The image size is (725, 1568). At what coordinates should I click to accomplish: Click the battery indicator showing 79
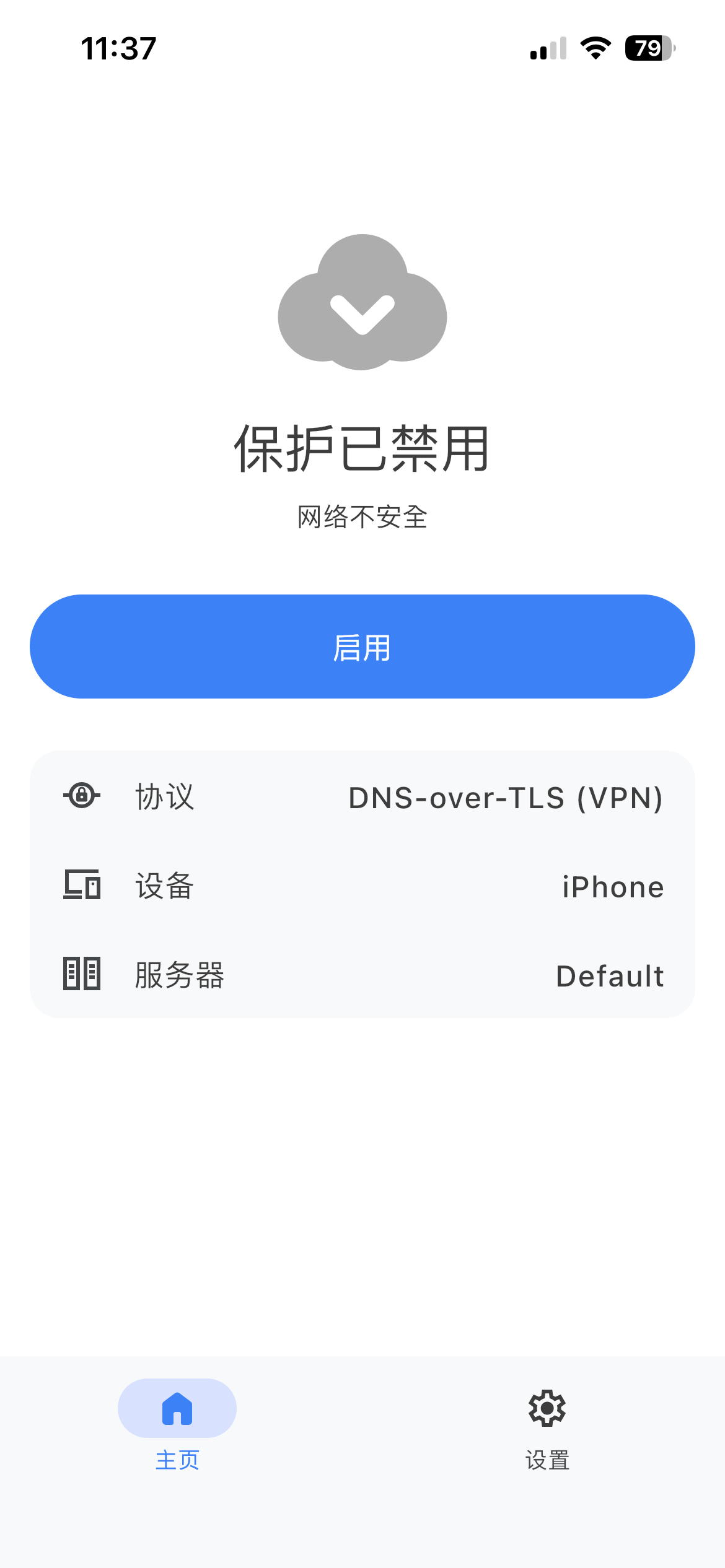(x=646, y=49)
